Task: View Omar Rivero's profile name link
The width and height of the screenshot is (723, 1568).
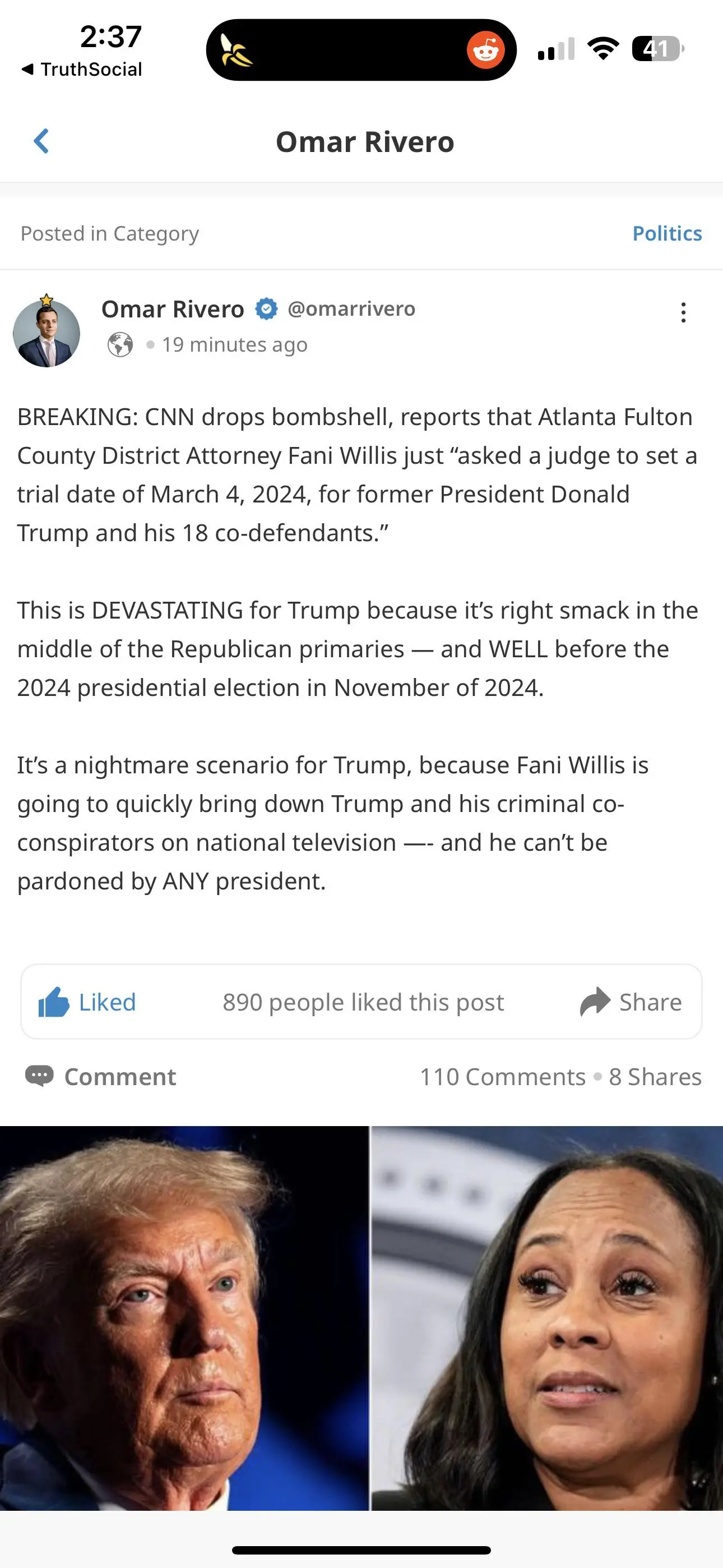Action: click(172, 309)
